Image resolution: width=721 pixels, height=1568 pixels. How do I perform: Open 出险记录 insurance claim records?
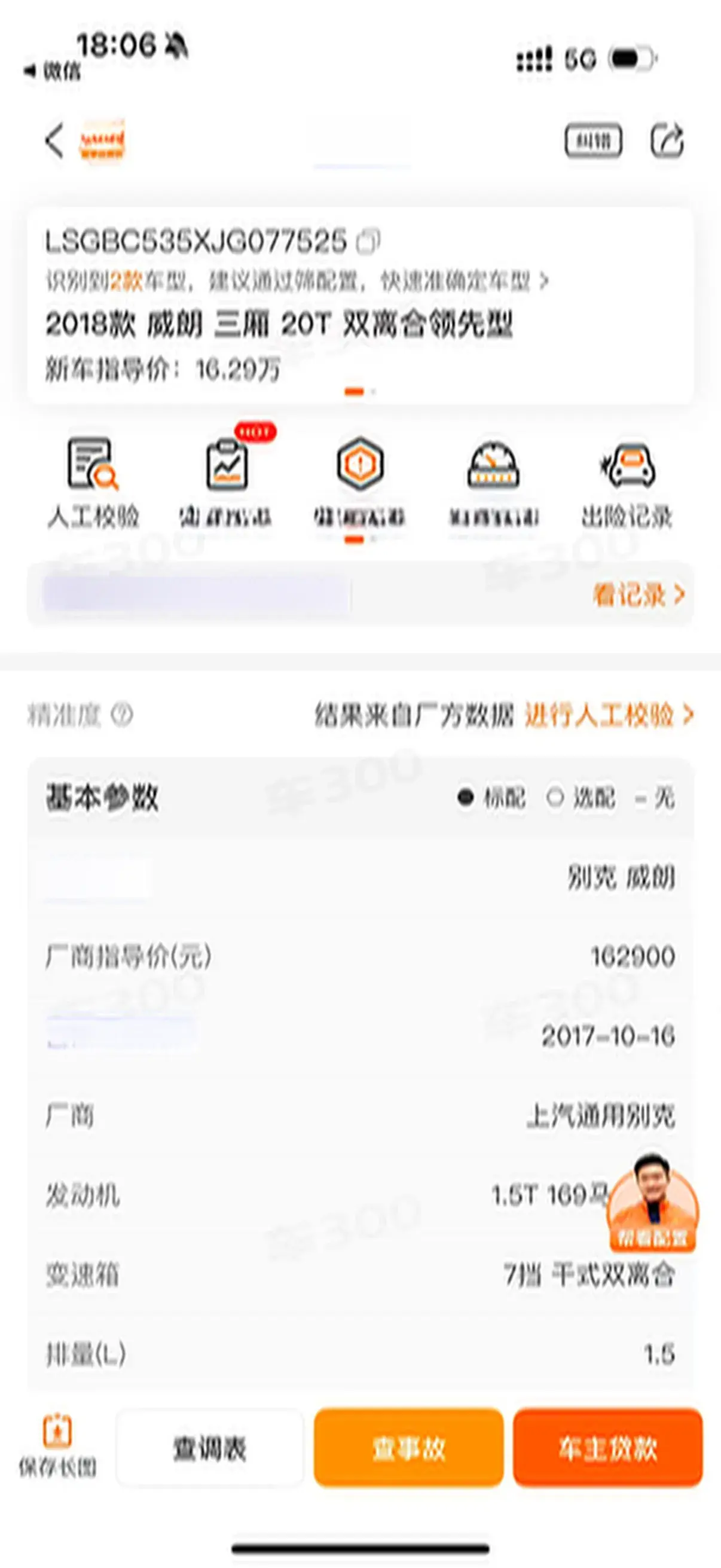point(627,482)
